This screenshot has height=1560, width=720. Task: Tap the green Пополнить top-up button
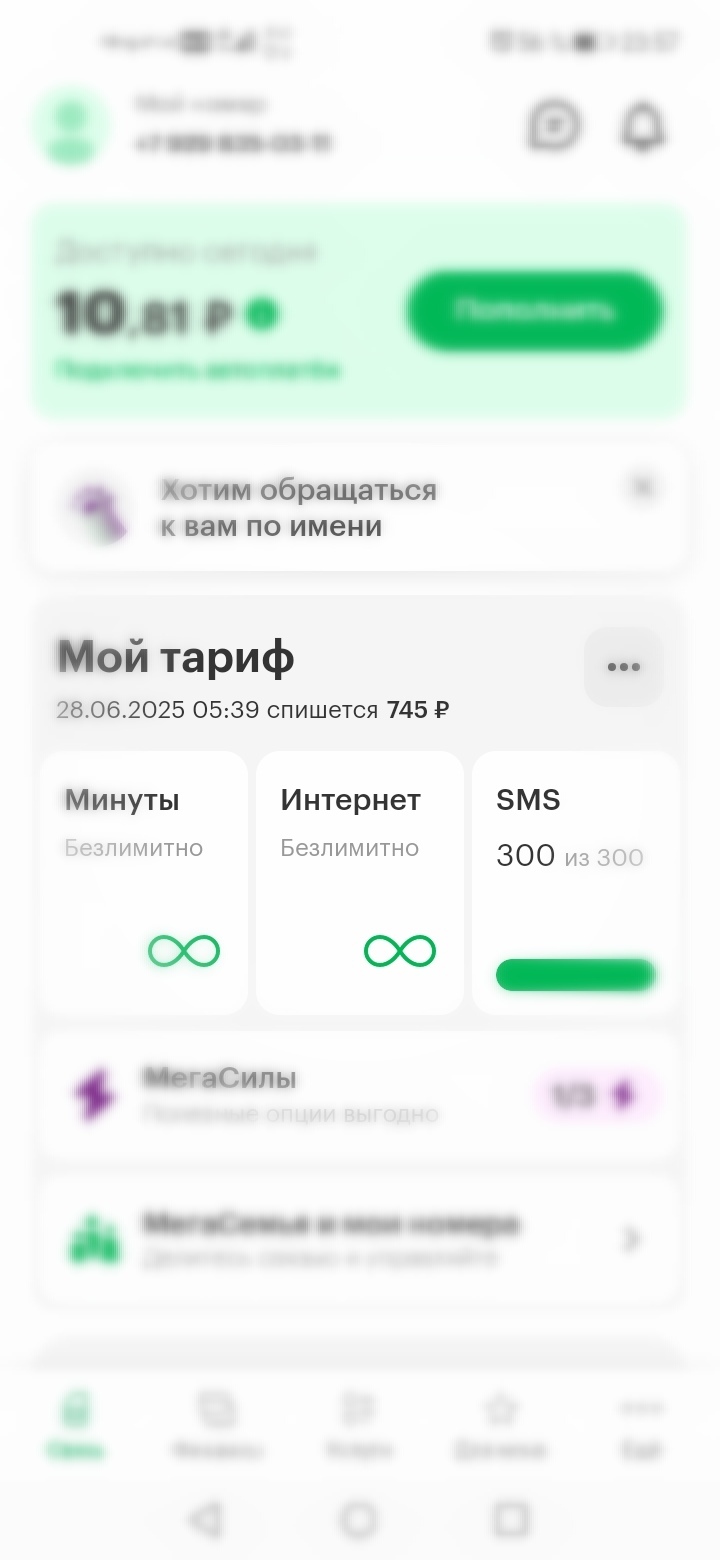coord(535,311)
